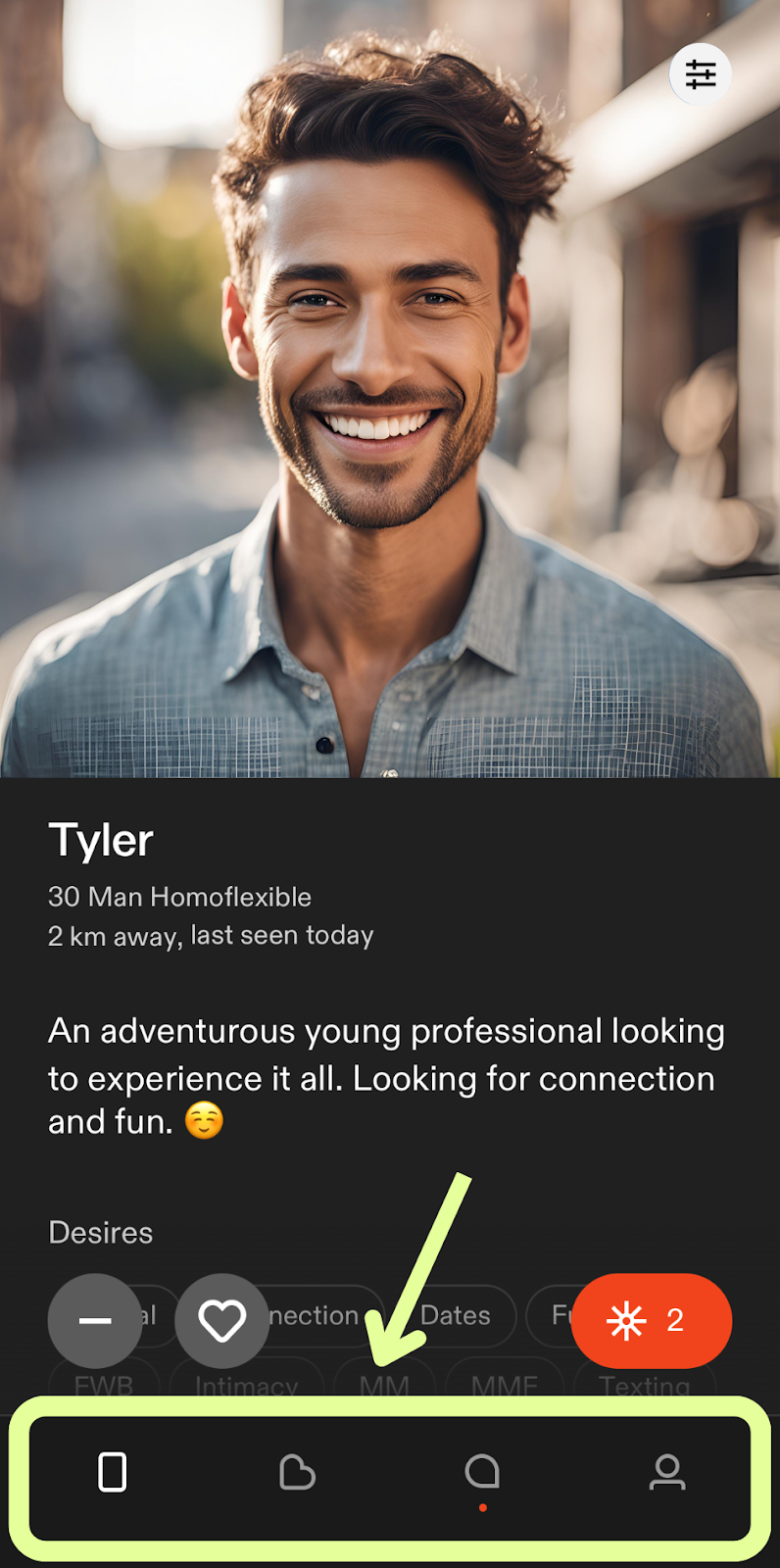Open the Chats tab
The height and width of the screenshot is (1568, 780).
[x=482, y=1472]
